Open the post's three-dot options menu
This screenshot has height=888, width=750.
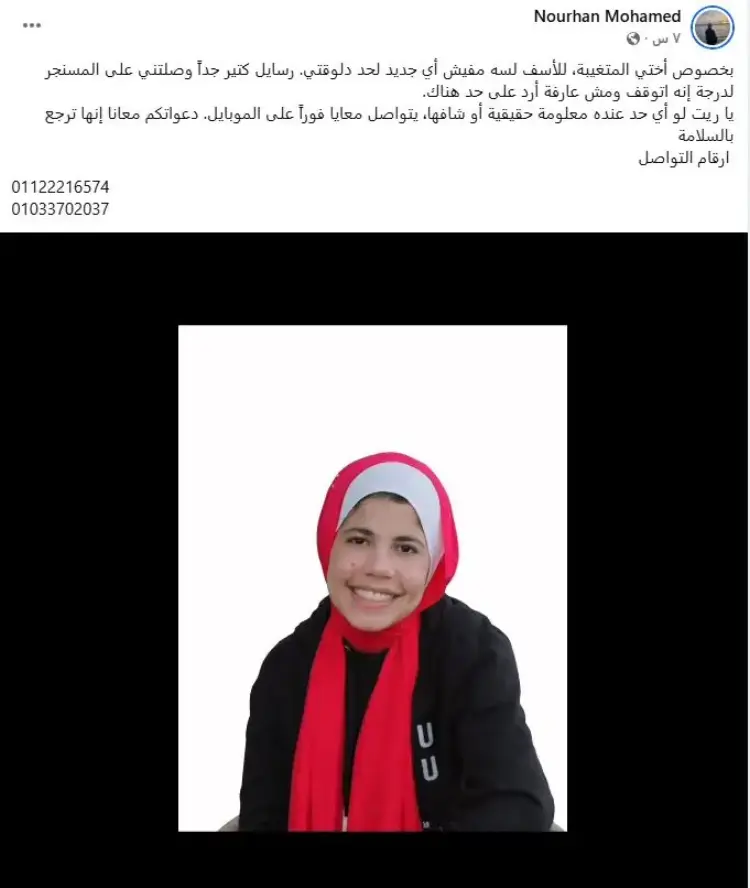(x=32, y=25)
